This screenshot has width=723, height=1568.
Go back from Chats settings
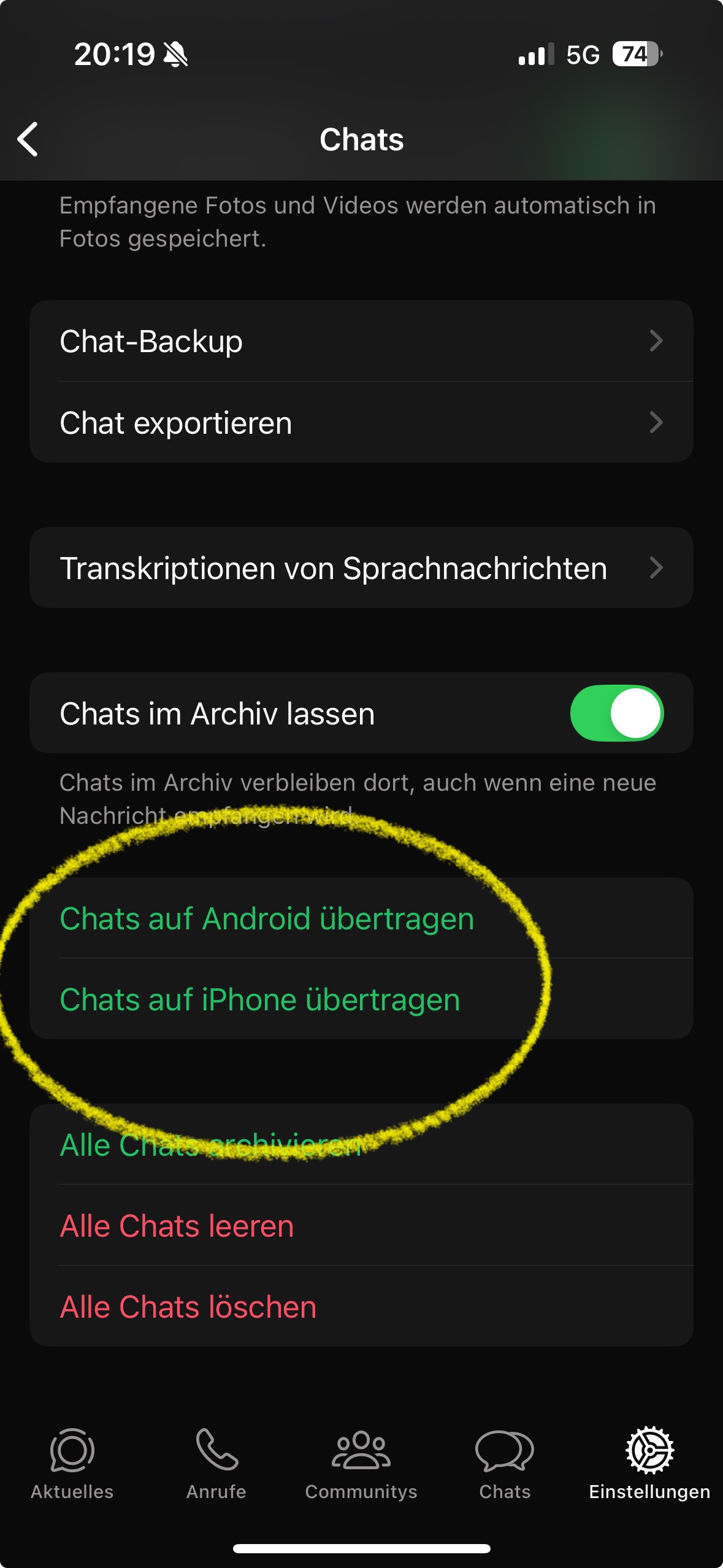(28, 139)
